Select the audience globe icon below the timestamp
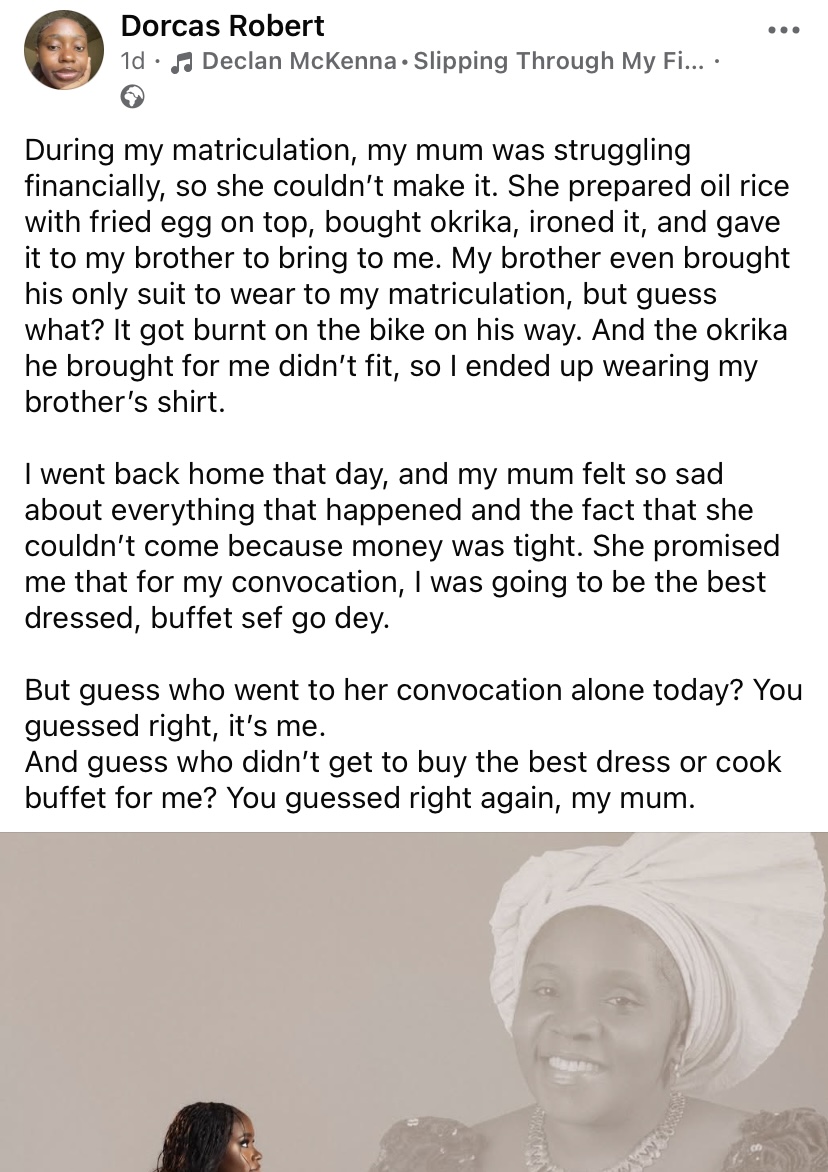The width and height of the screenshot is (828, 1172). 131,98
